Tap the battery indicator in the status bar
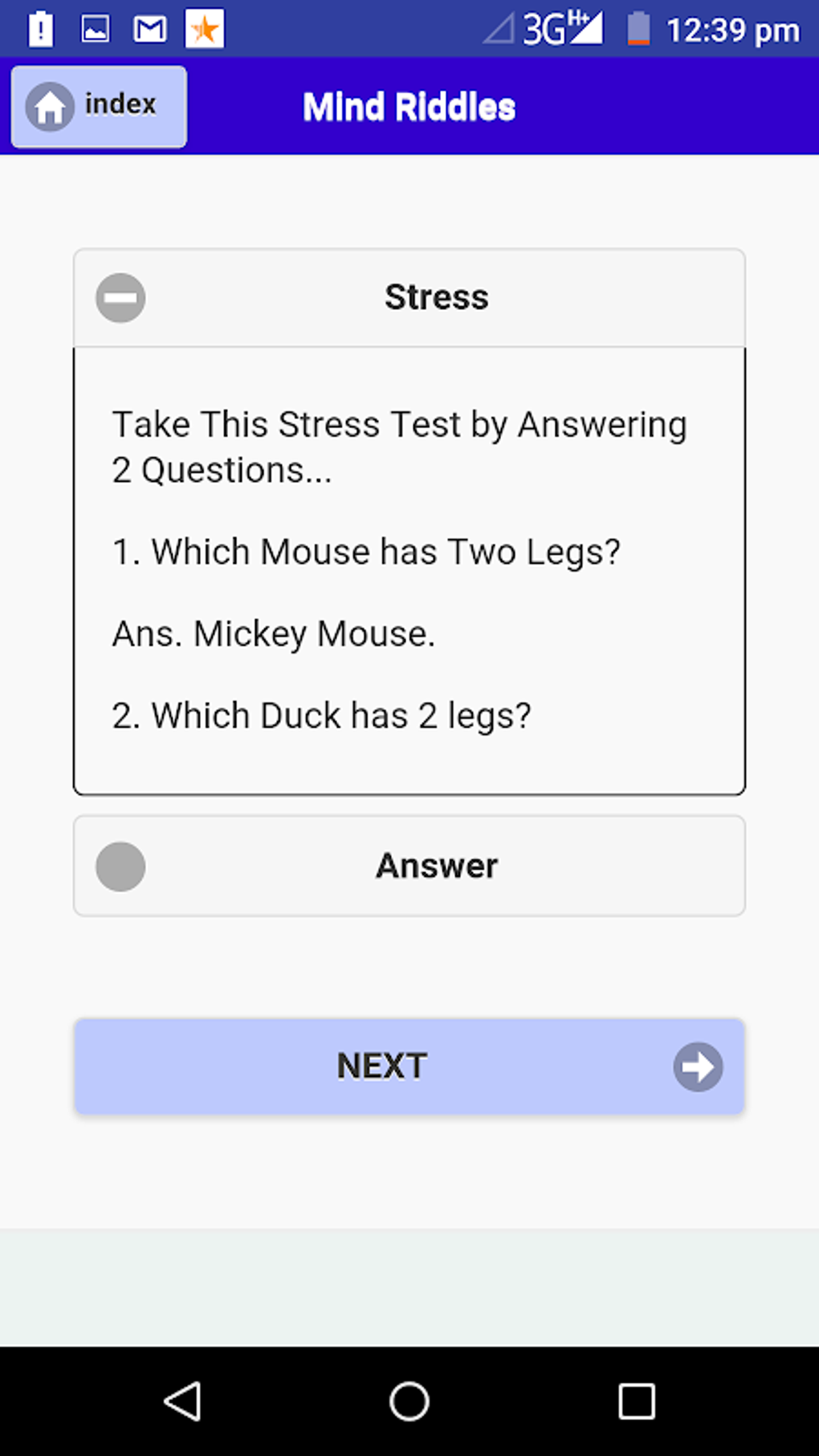This screenshot has width=819, height=1456. tap(639, 29)
